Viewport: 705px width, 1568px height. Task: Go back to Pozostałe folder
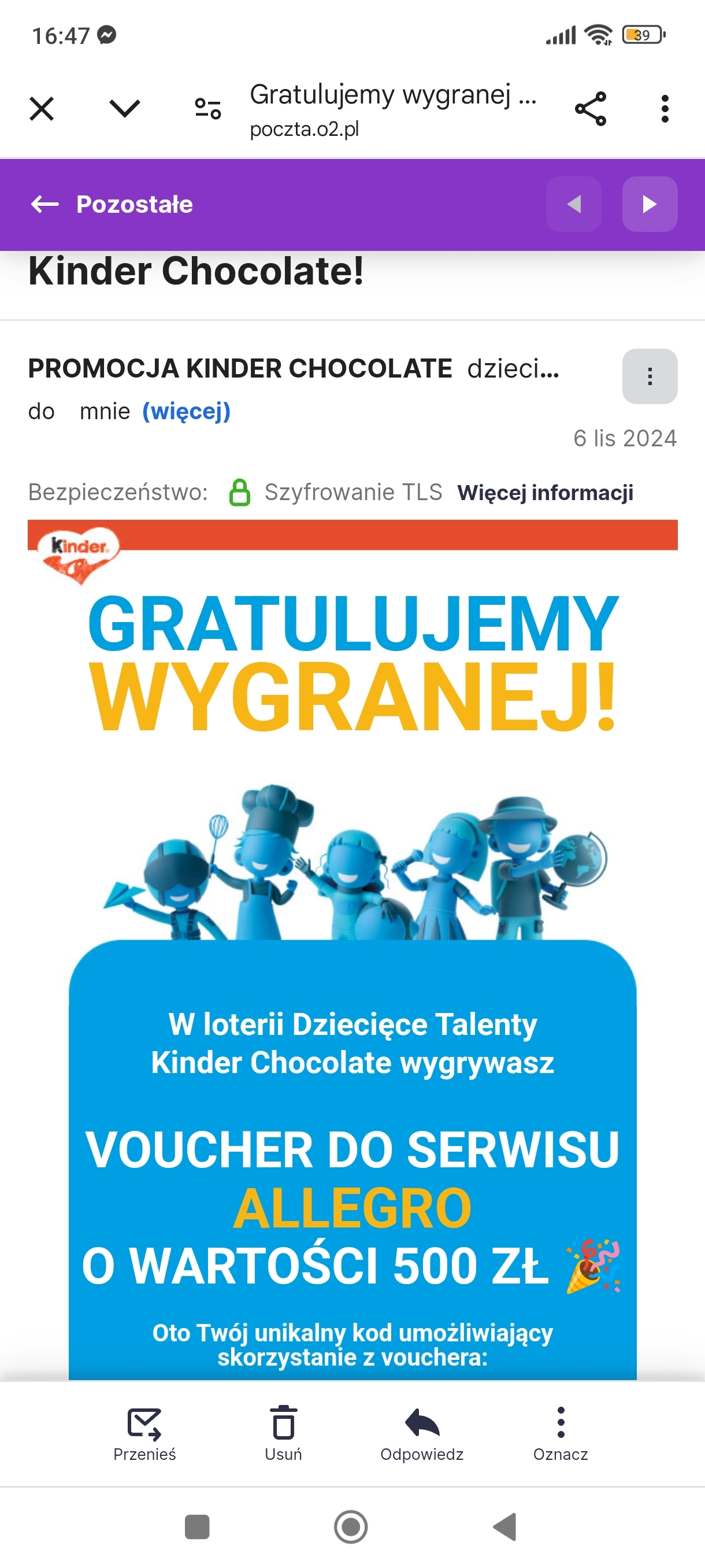point(113,205)
